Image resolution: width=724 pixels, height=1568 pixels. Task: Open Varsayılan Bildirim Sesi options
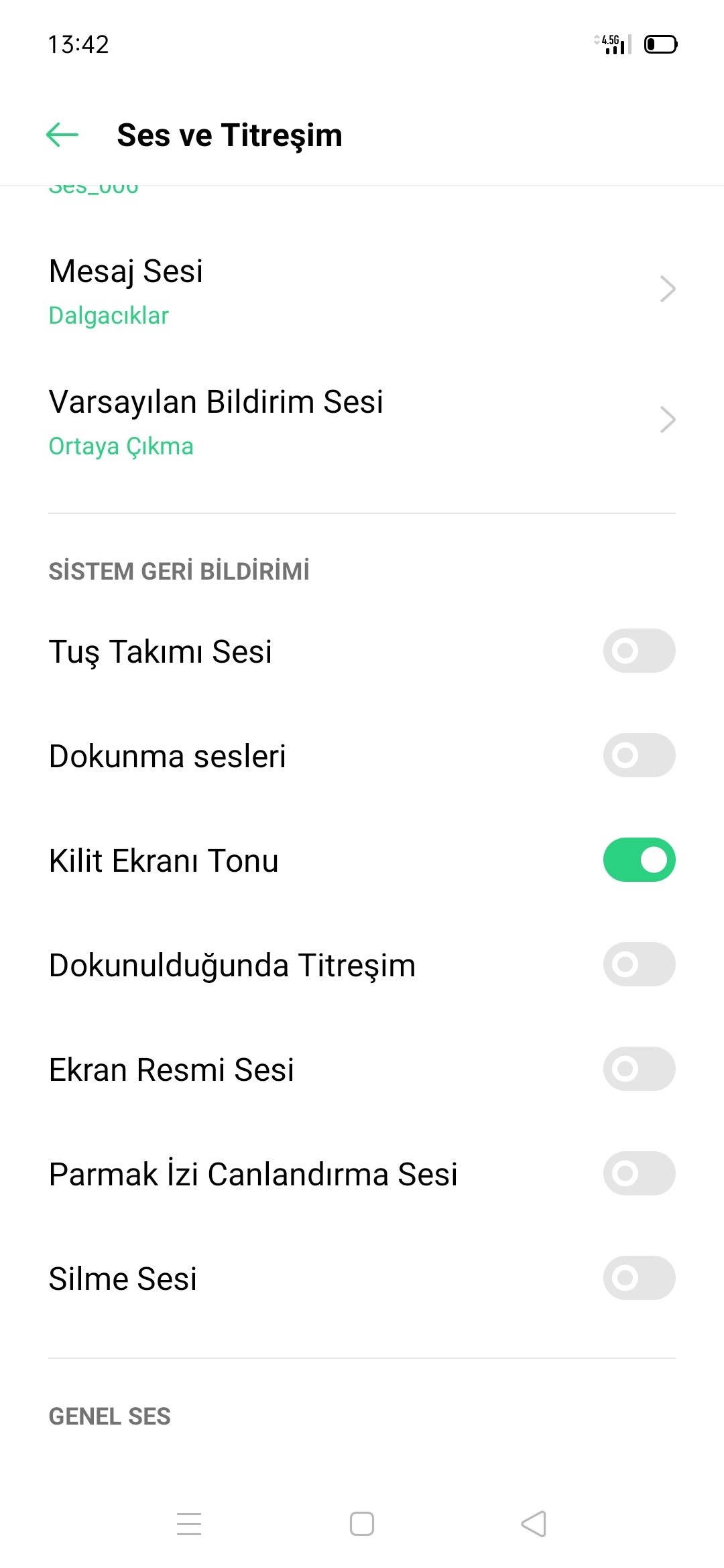362,421
